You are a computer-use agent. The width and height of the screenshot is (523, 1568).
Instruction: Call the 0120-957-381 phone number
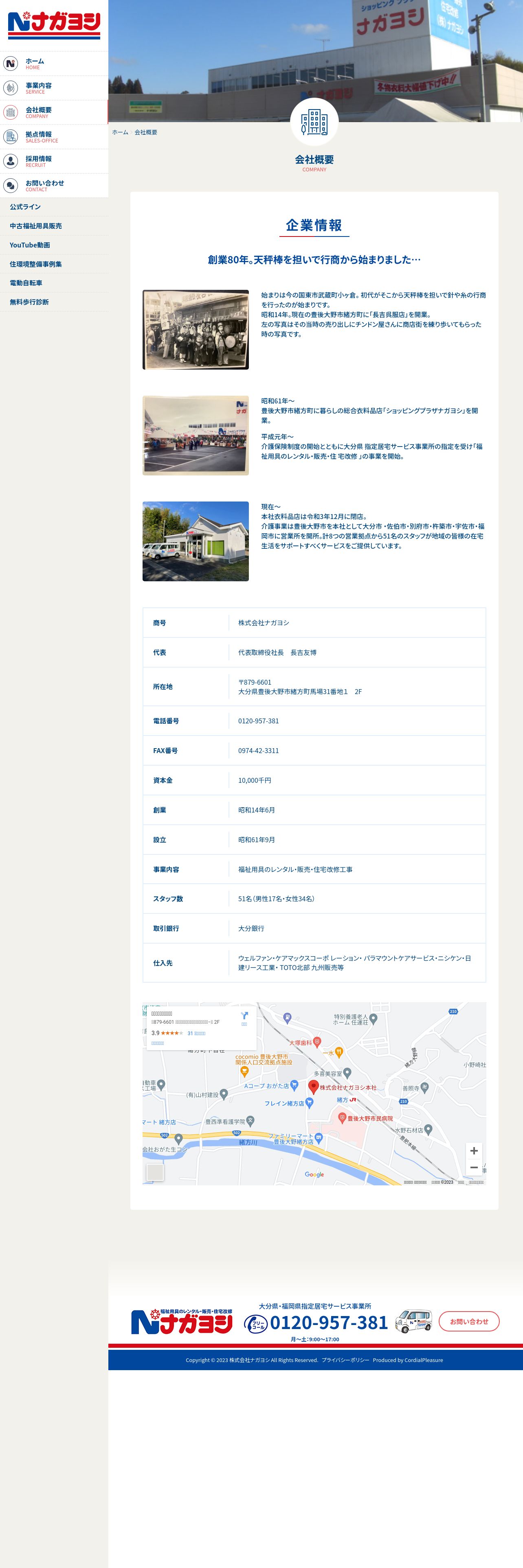coord(329,1323)
